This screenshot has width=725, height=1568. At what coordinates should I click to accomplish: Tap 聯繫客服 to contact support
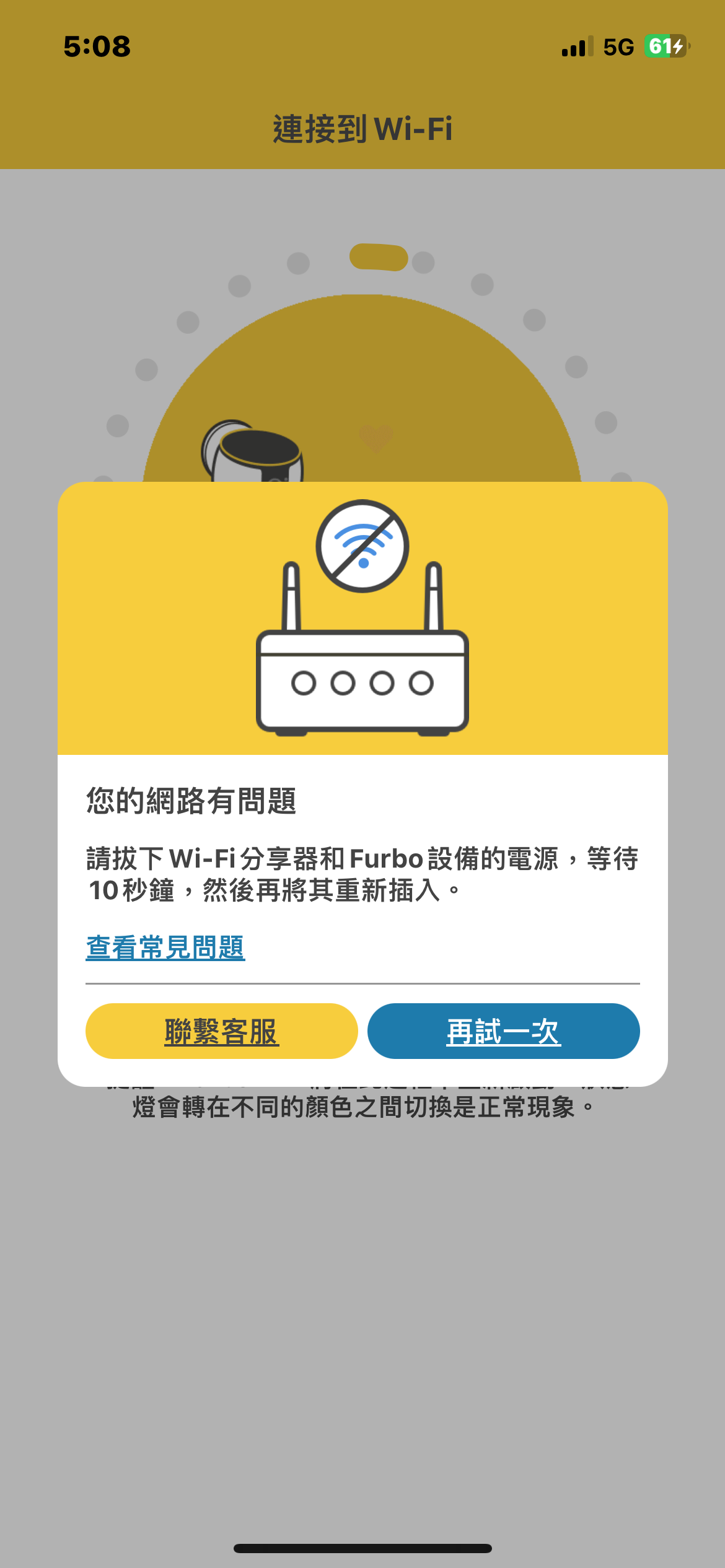click(x=221, y=1031)
